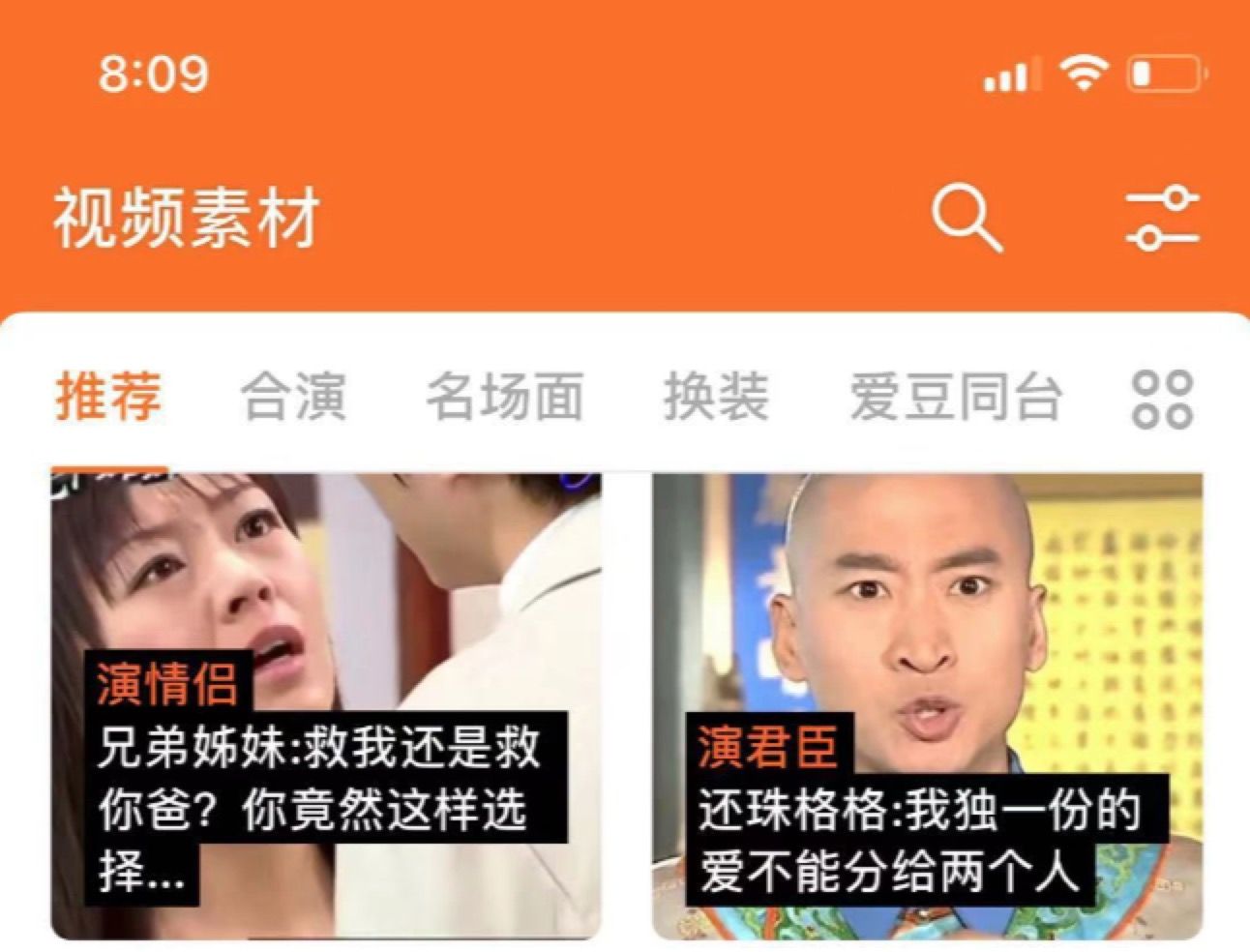Image resolution: width=1250 pixels, height=952 pixels.
Task: Switch to the 名场面 tab
Action: click(x=504, y=396)
